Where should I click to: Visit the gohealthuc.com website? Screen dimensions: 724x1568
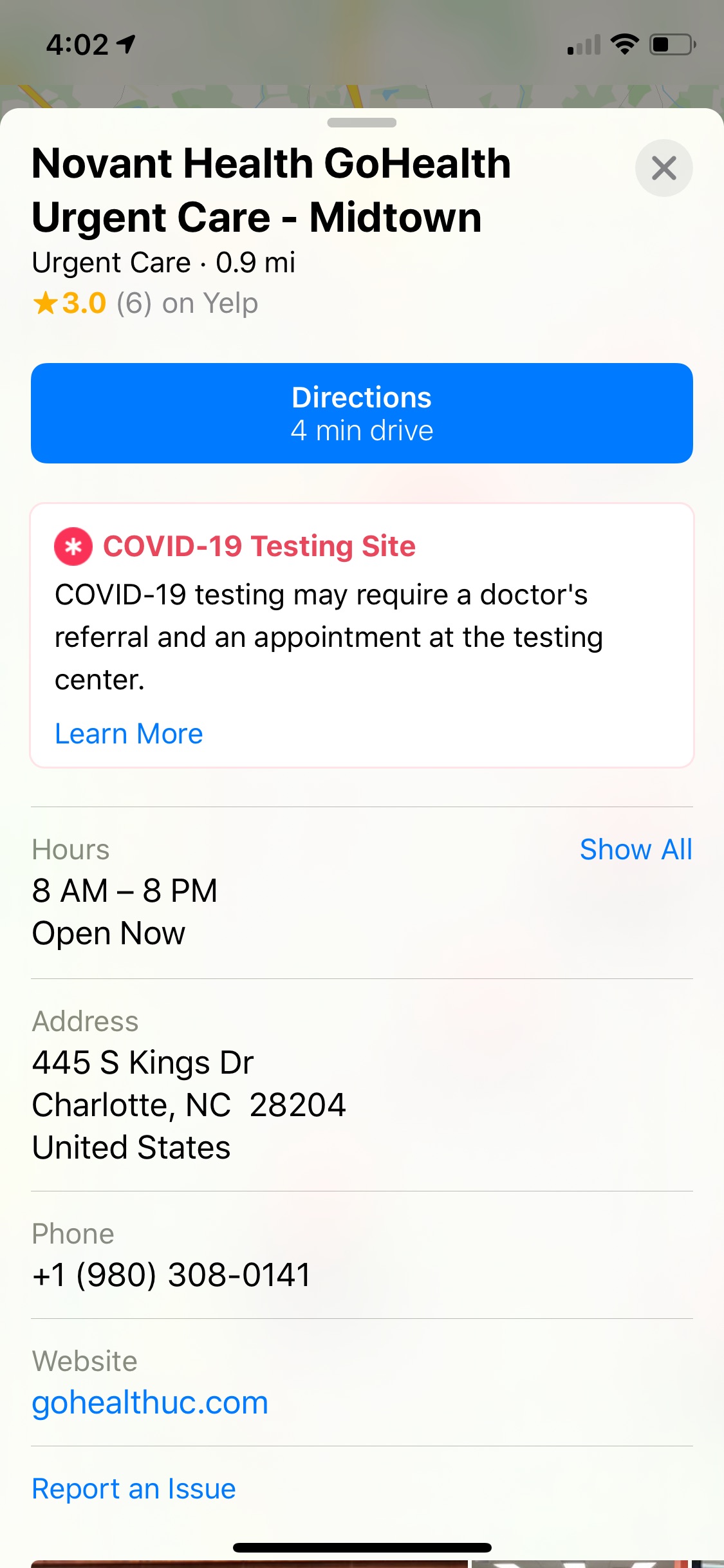tap(150, 1402)
